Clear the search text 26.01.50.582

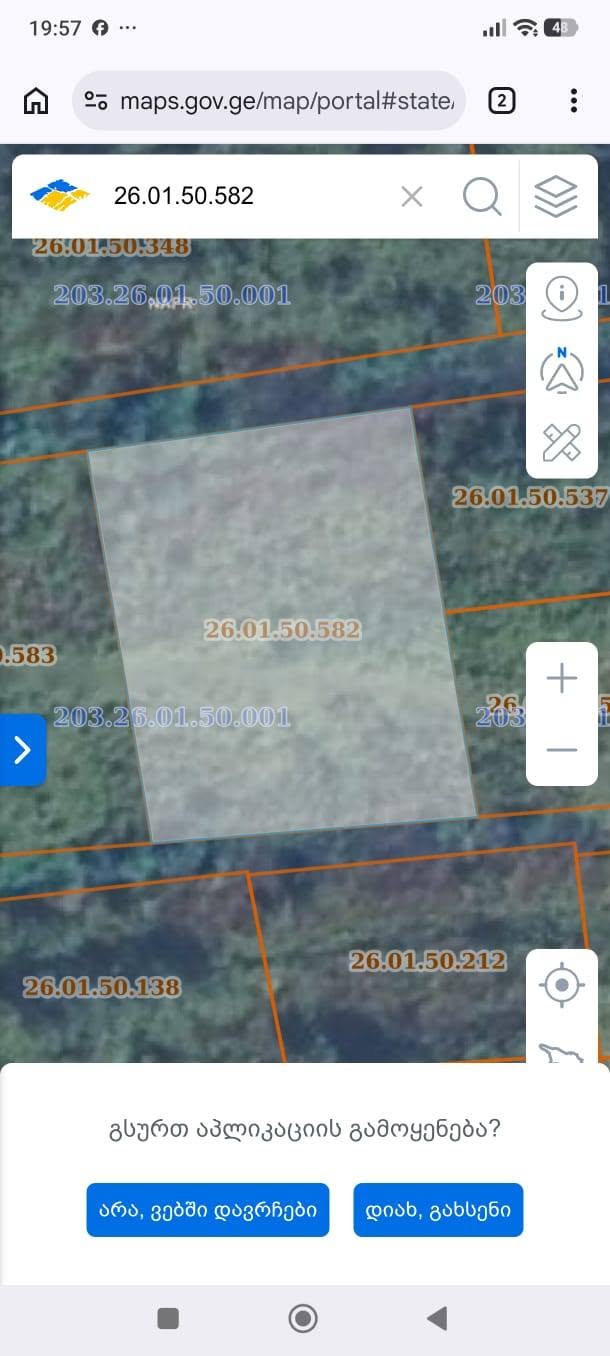coord(412,196)
